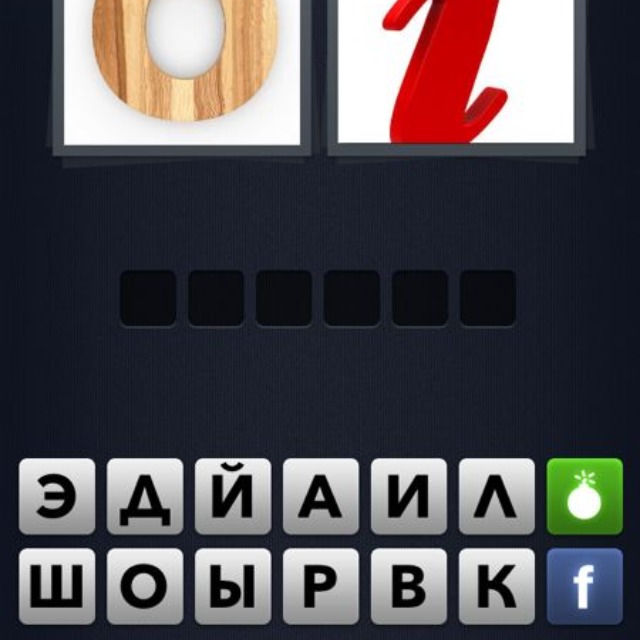Enlarge the wooden letter picture
This screenshot has height=640, width=640.
[182, 73]
